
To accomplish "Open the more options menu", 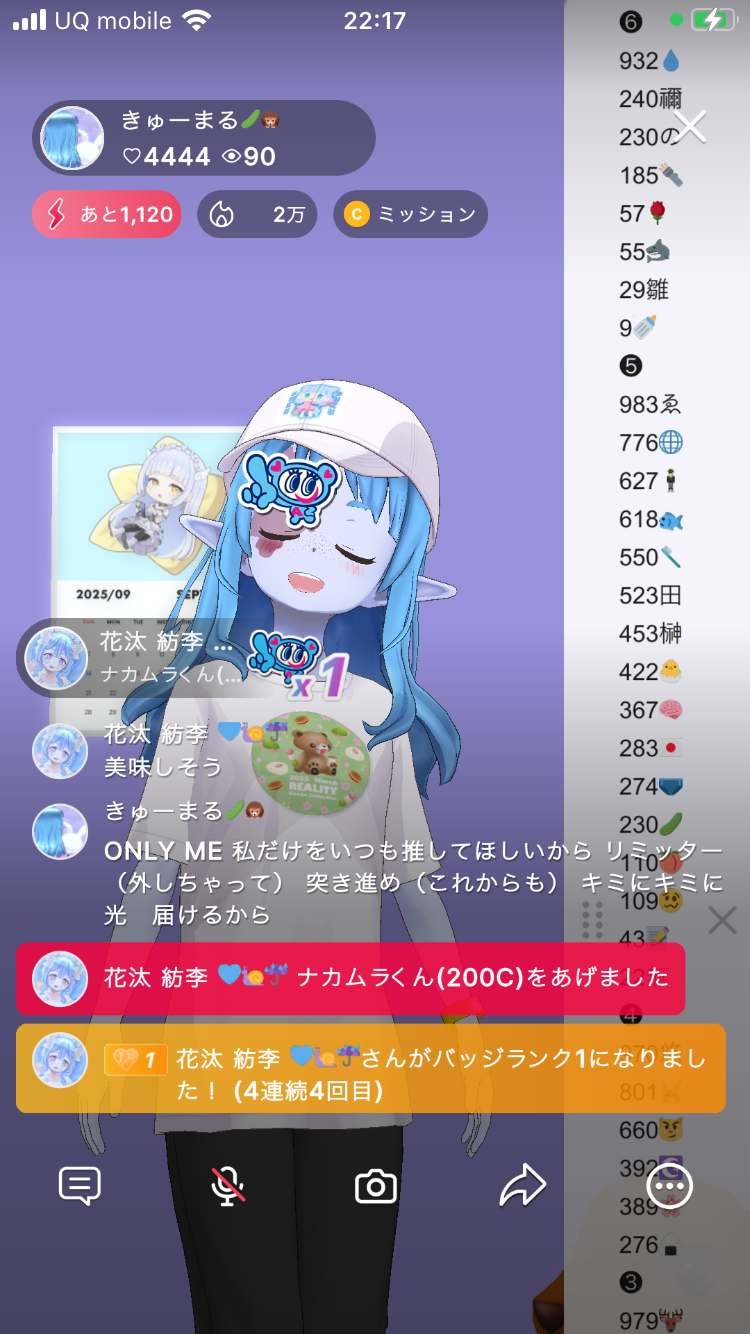I will 669,1186.
